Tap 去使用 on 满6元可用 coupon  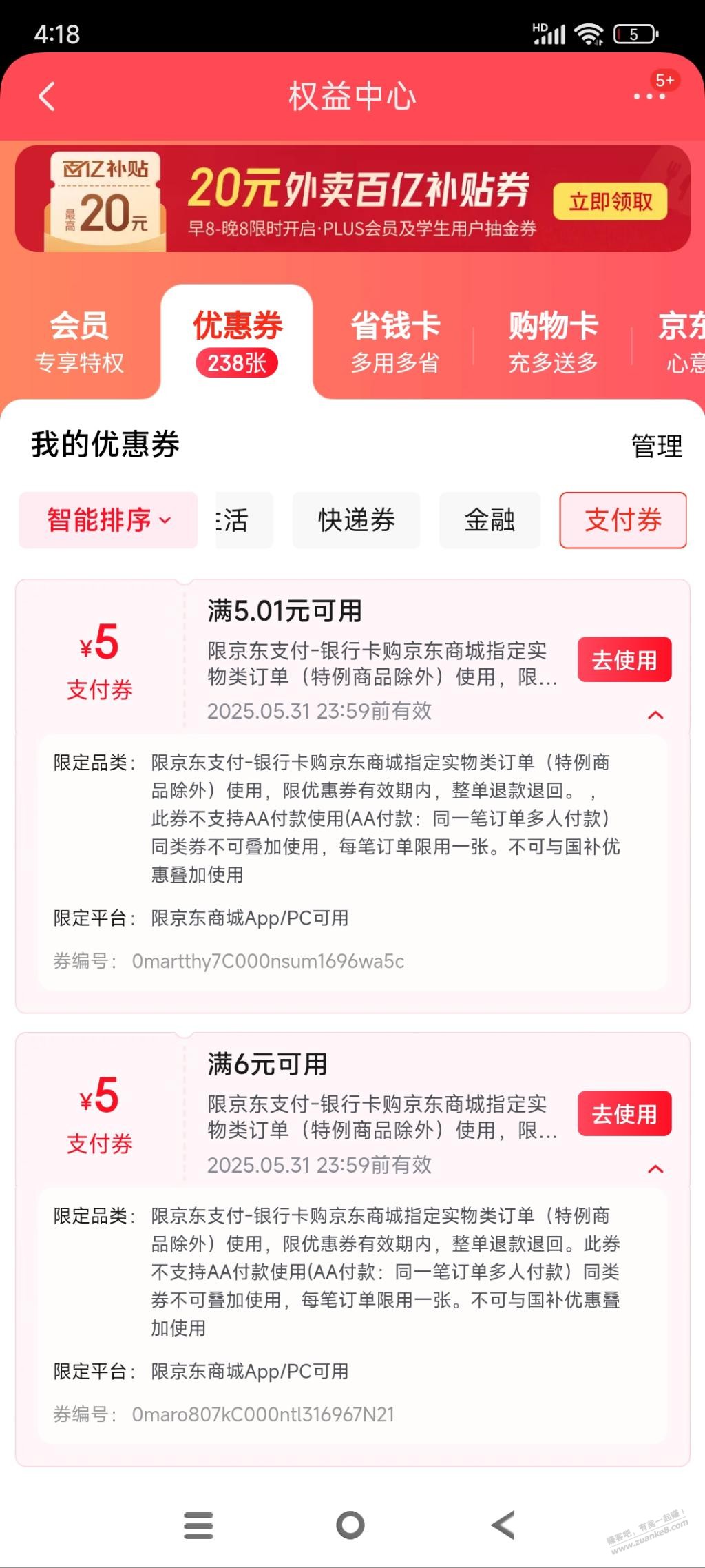[x=624, y=1113]
